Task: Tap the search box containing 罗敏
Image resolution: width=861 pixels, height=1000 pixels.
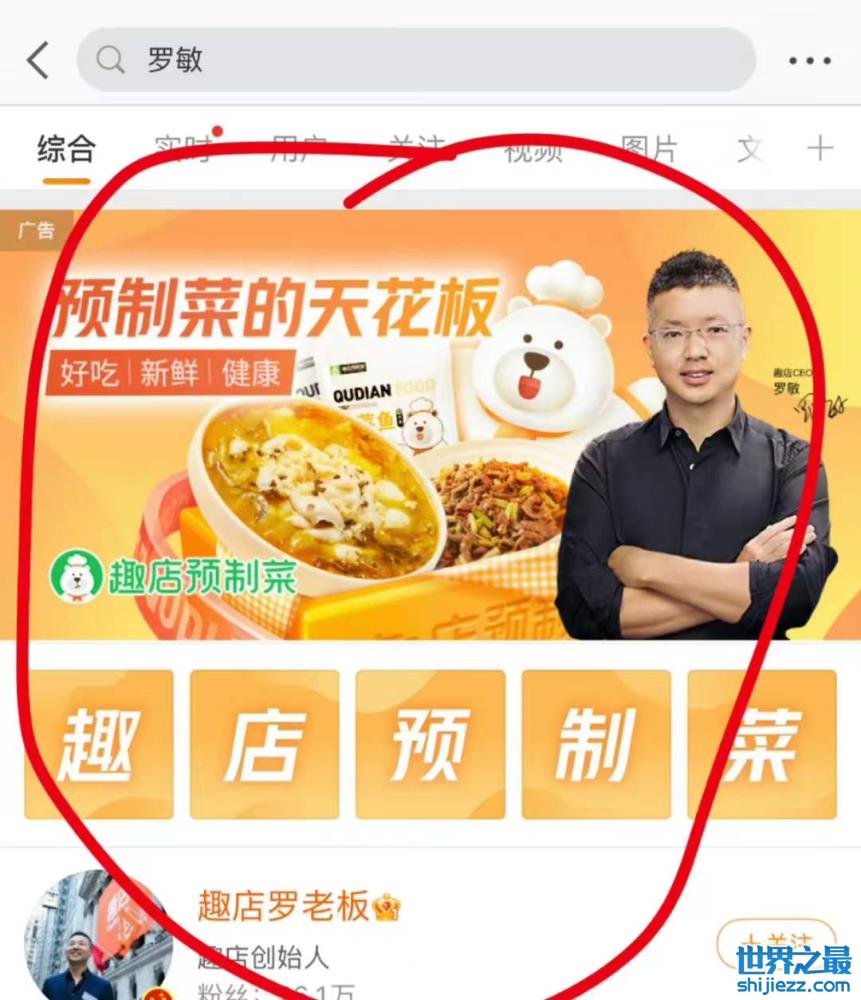Action: point(415,60)
